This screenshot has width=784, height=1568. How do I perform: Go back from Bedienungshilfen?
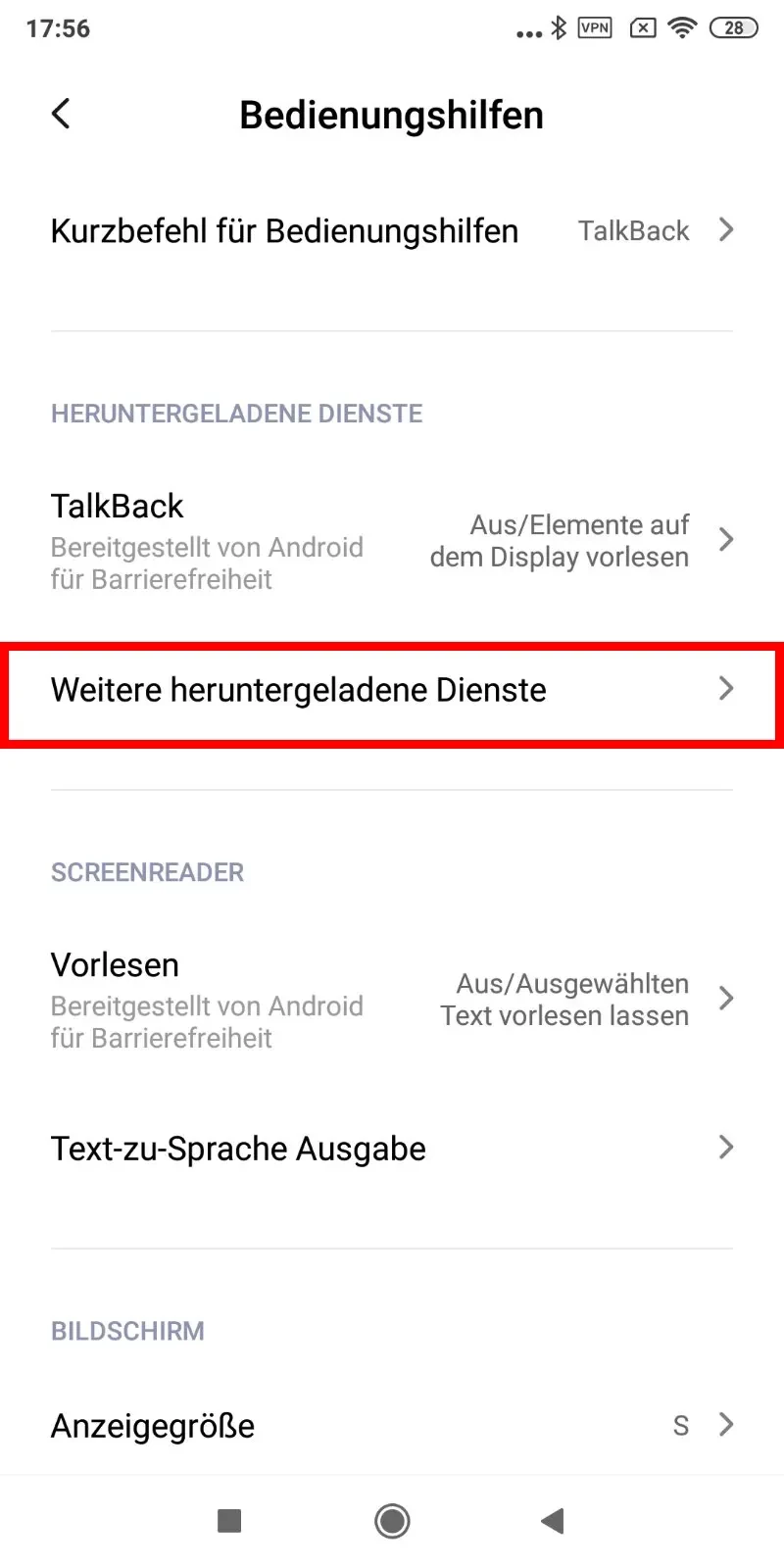(61, 114)
